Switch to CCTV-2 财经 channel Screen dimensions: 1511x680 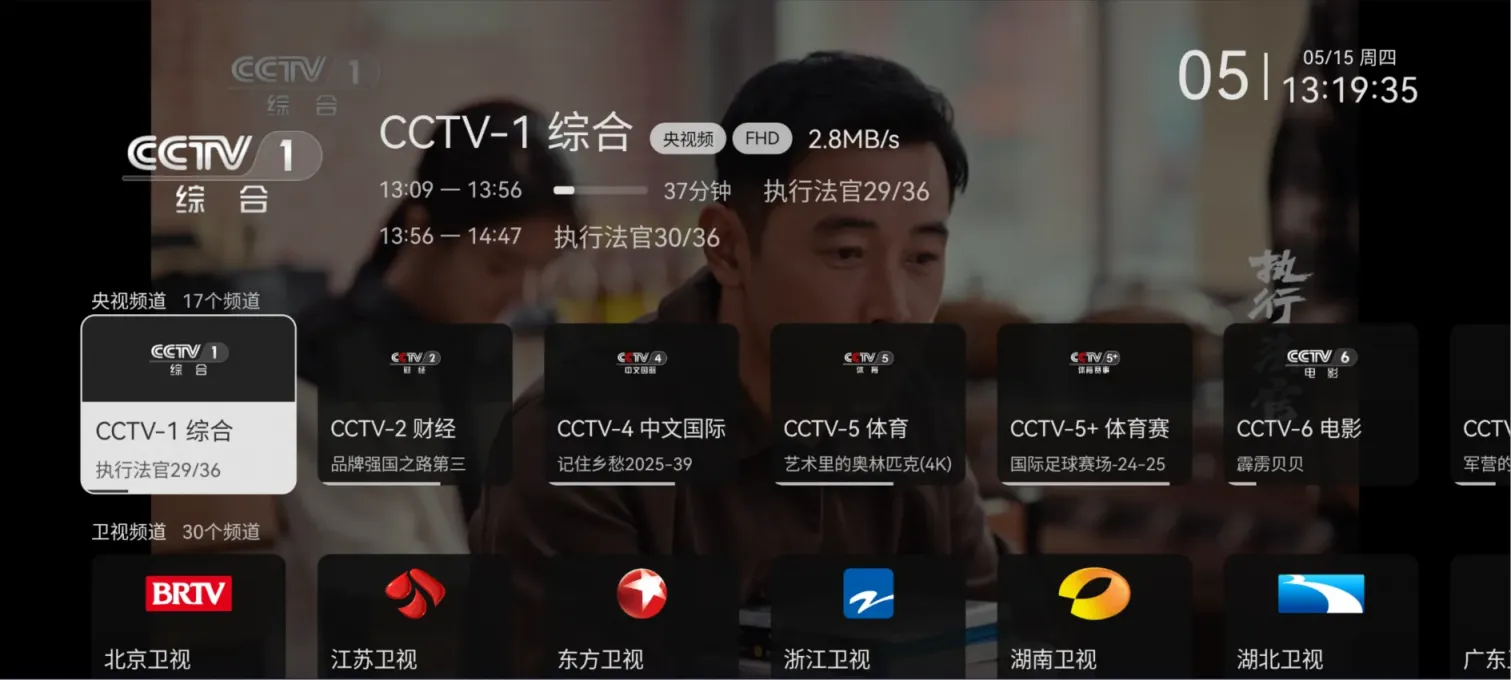[414, 405]
